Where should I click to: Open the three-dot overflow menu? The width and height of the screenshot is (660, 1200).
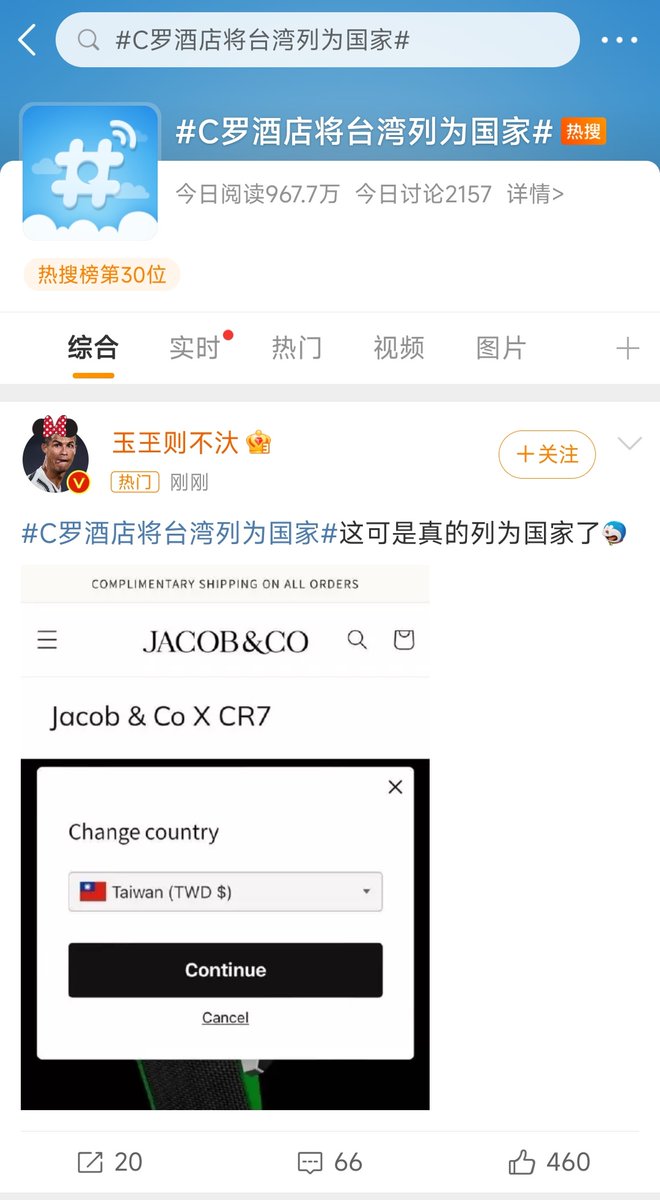click(619, 41)
